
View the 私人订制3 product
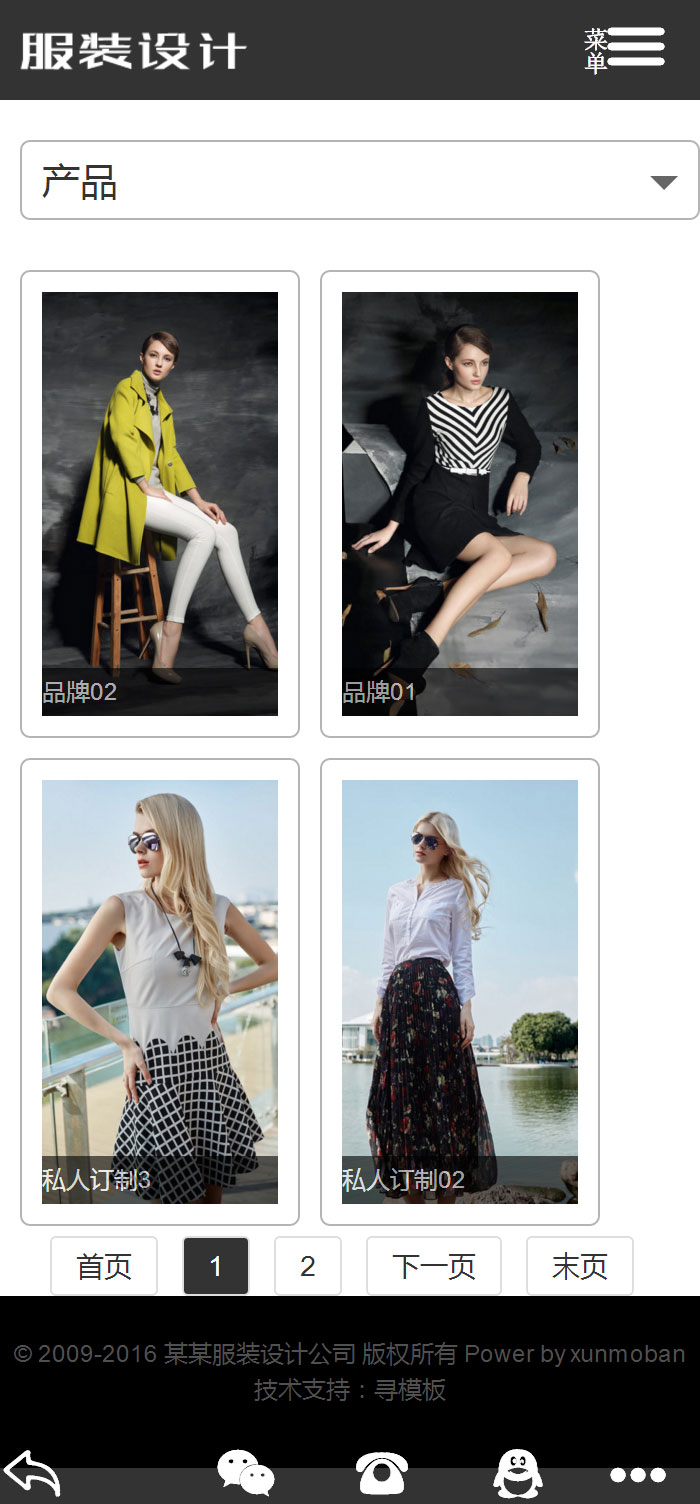click(x=160, y=991)
